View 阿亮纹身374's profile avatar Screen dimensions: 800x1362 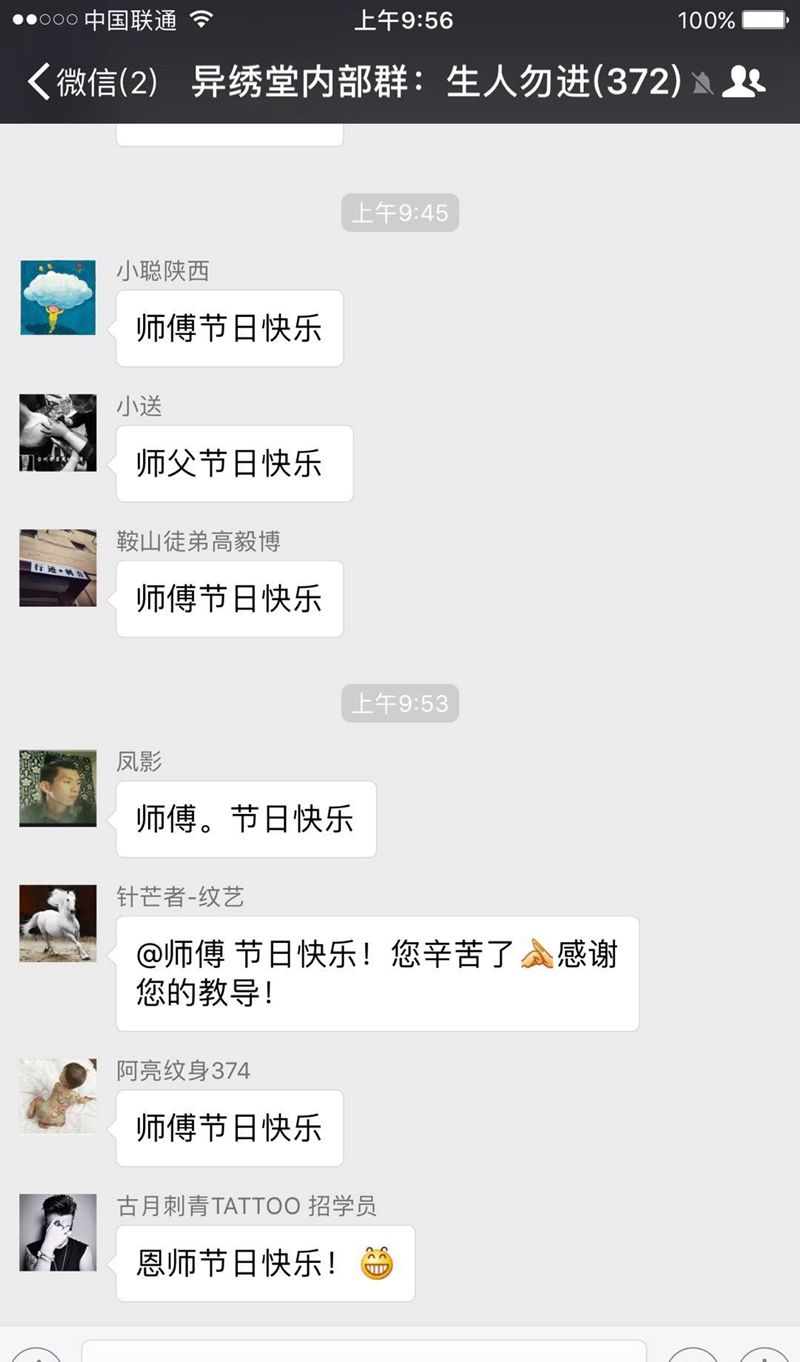(x=58, y=1096)
